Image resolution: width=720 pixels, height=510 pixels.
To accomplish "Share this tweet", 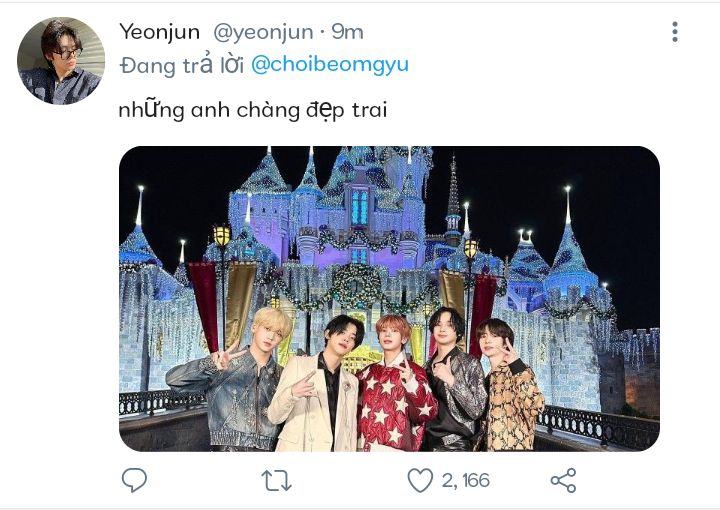I will (563, 481).
